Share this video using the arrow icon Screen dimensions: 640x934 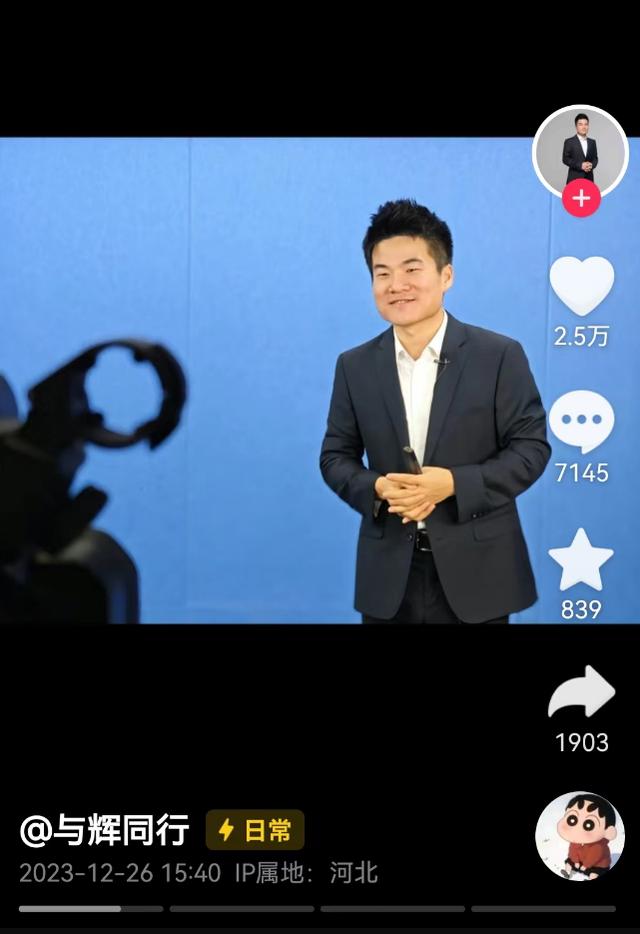click(581, 692)
